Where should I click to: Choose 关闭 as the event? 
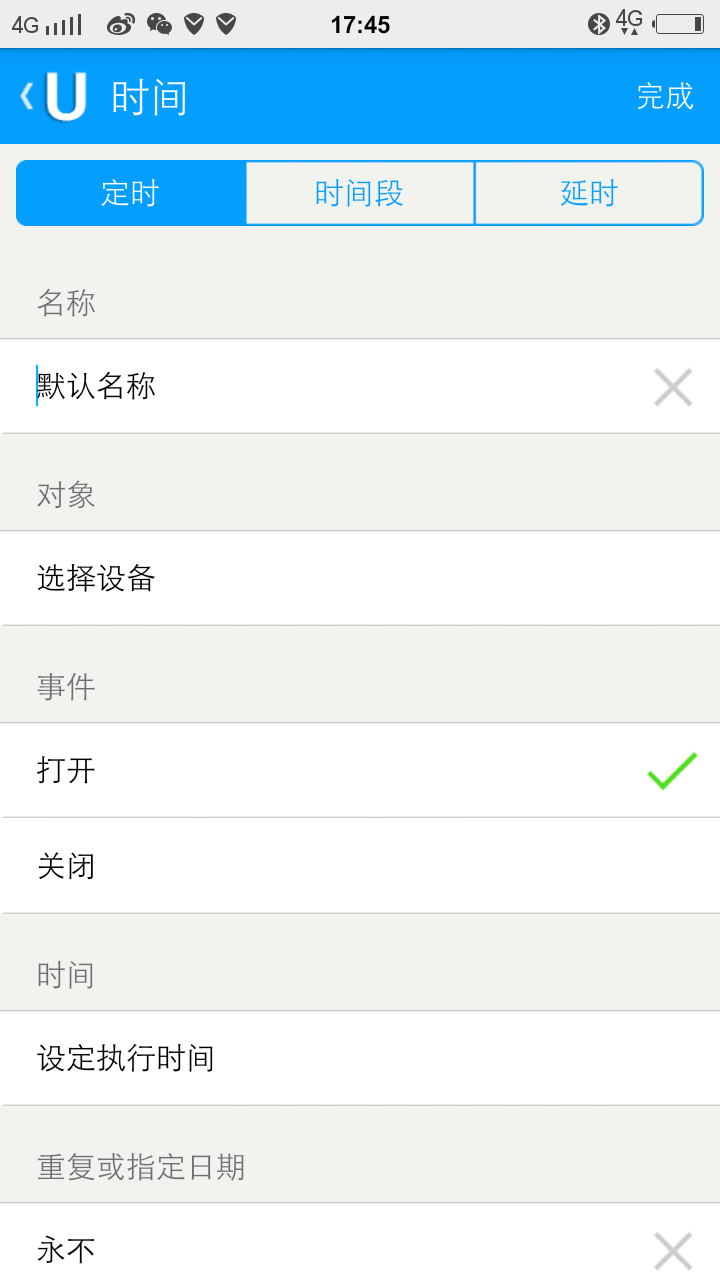tap(360, 865)
